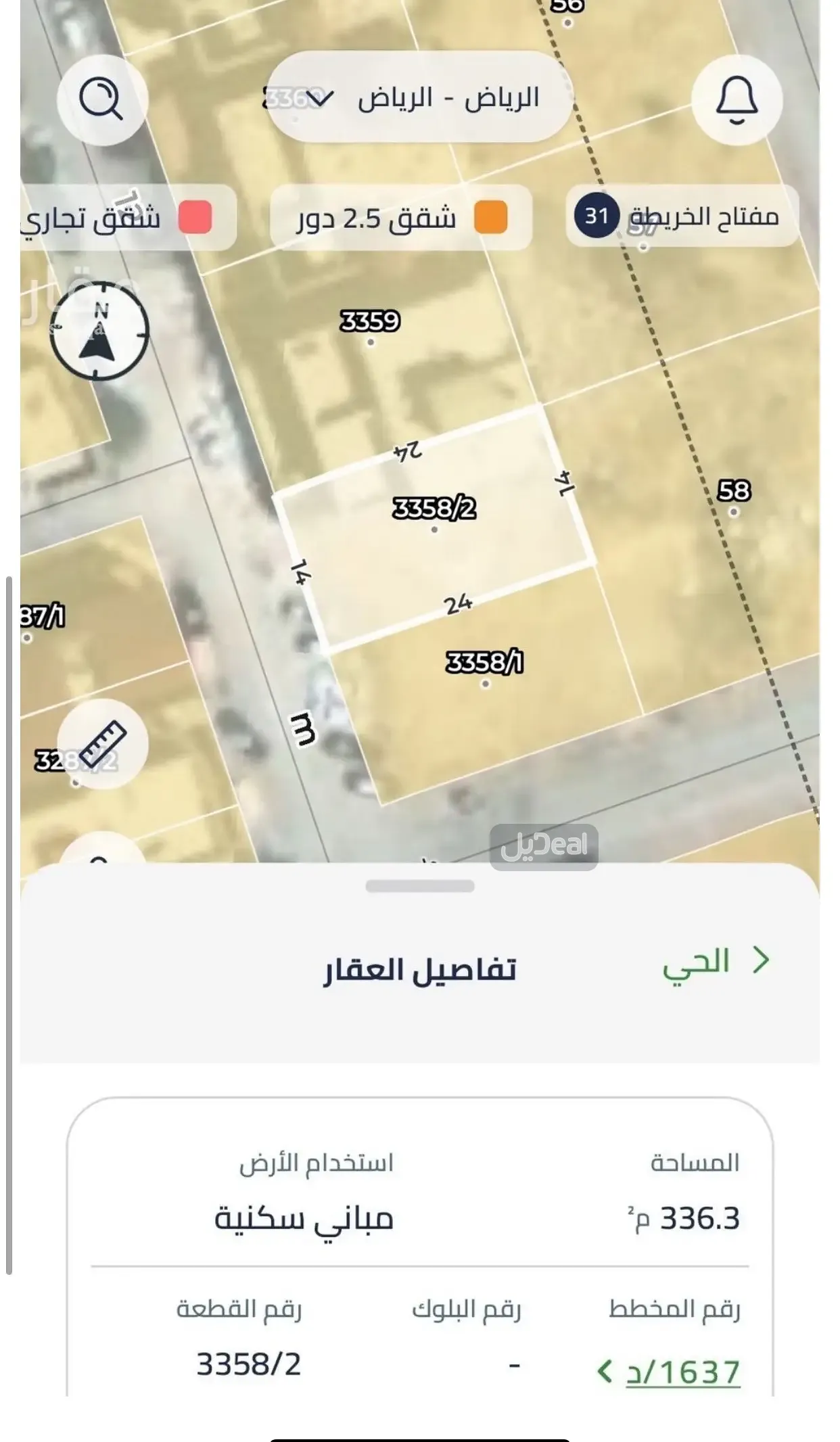Toggle the orange شقق 2.5 دور legend filter
Image resolution: width=840 pixels, height=1442 pixels.
(402, 215)
